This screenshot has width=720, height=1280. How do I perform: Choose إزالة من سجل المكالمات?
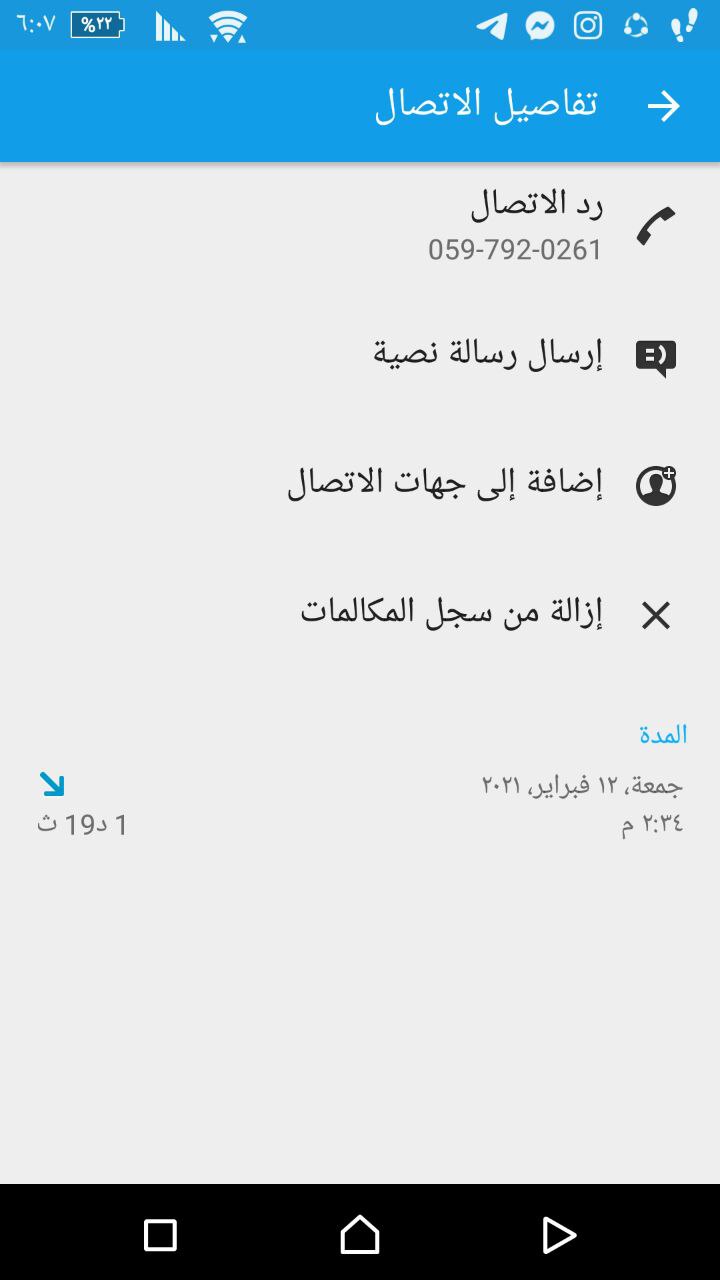coord(360,615)
